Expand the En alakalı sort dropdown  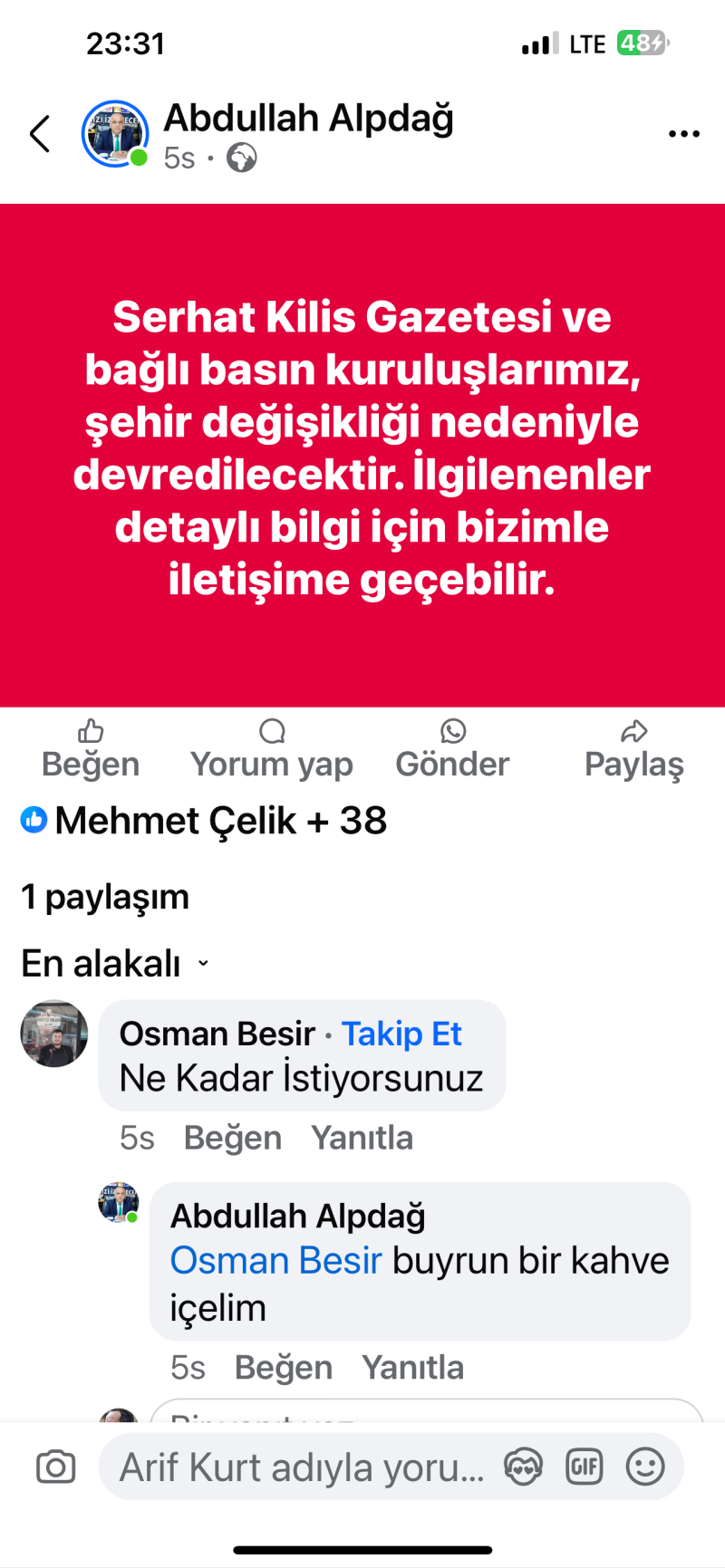[x=115, y=964]
